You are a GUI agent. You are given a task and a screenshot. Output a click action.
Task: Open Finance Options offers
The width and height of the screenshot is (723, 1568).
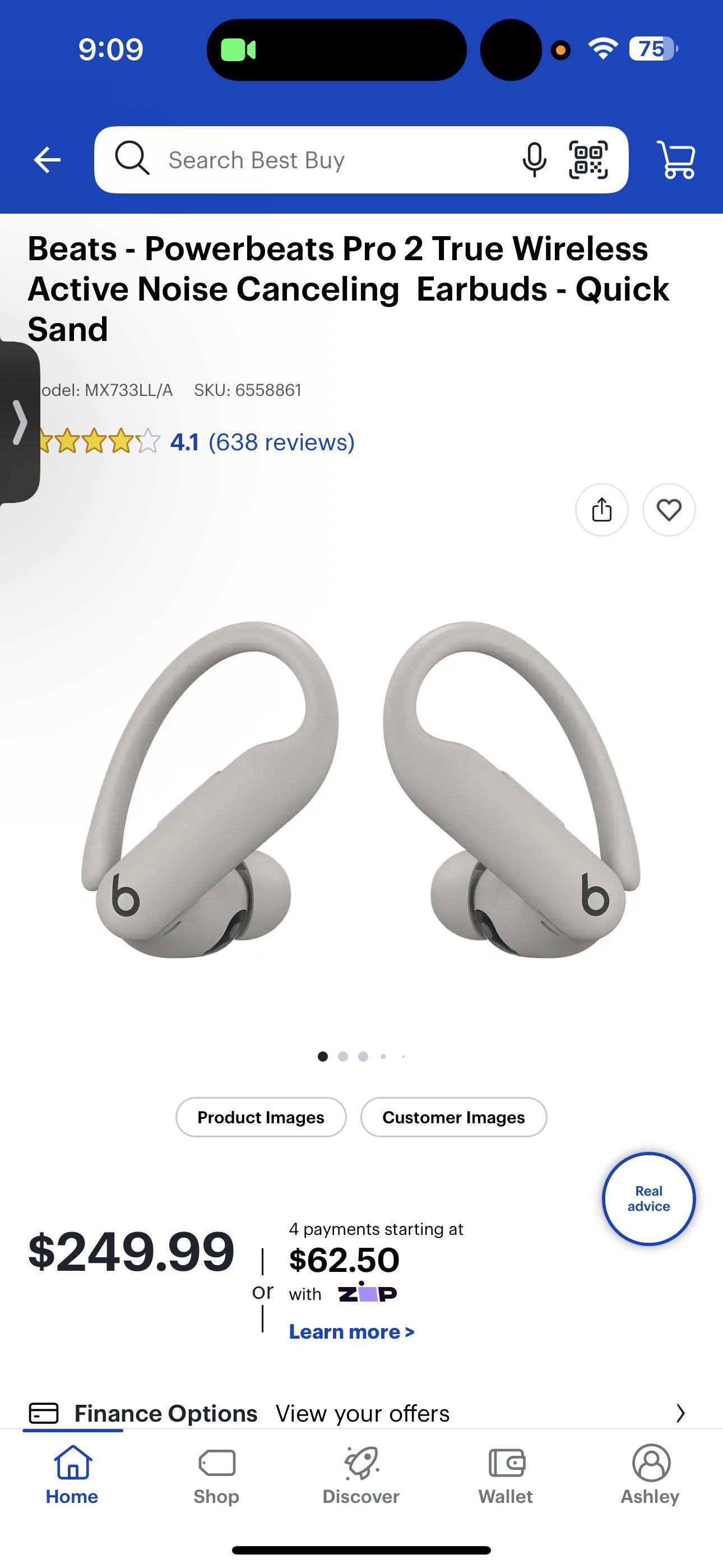[x=361, y=1413]
